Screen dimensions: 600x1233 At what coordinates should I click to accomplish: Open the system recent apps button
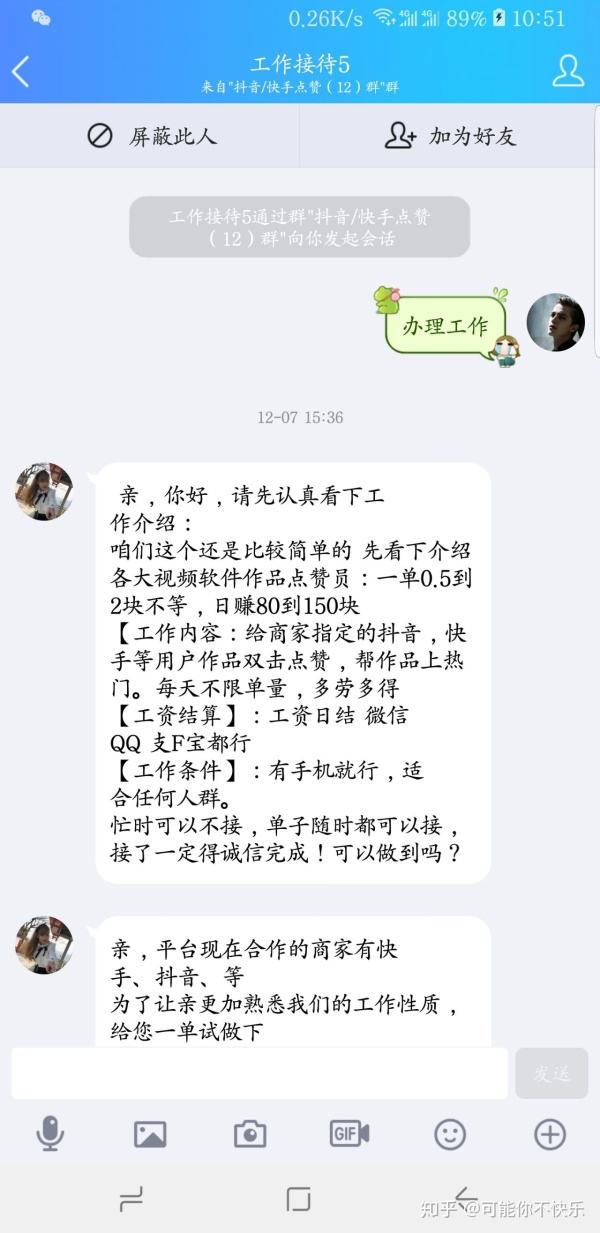tap(131, 1199)
